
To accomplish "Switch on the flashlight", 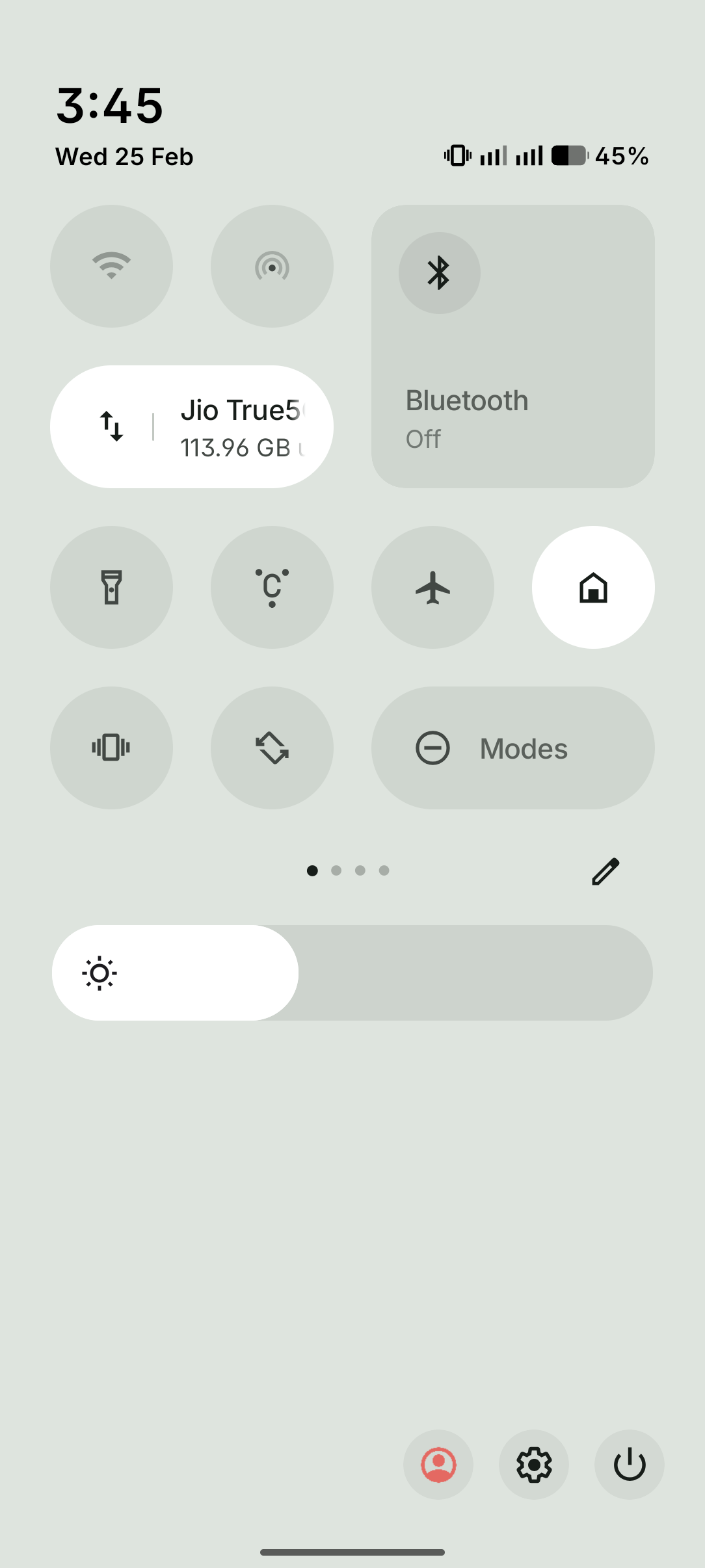I will coord(111,587).
